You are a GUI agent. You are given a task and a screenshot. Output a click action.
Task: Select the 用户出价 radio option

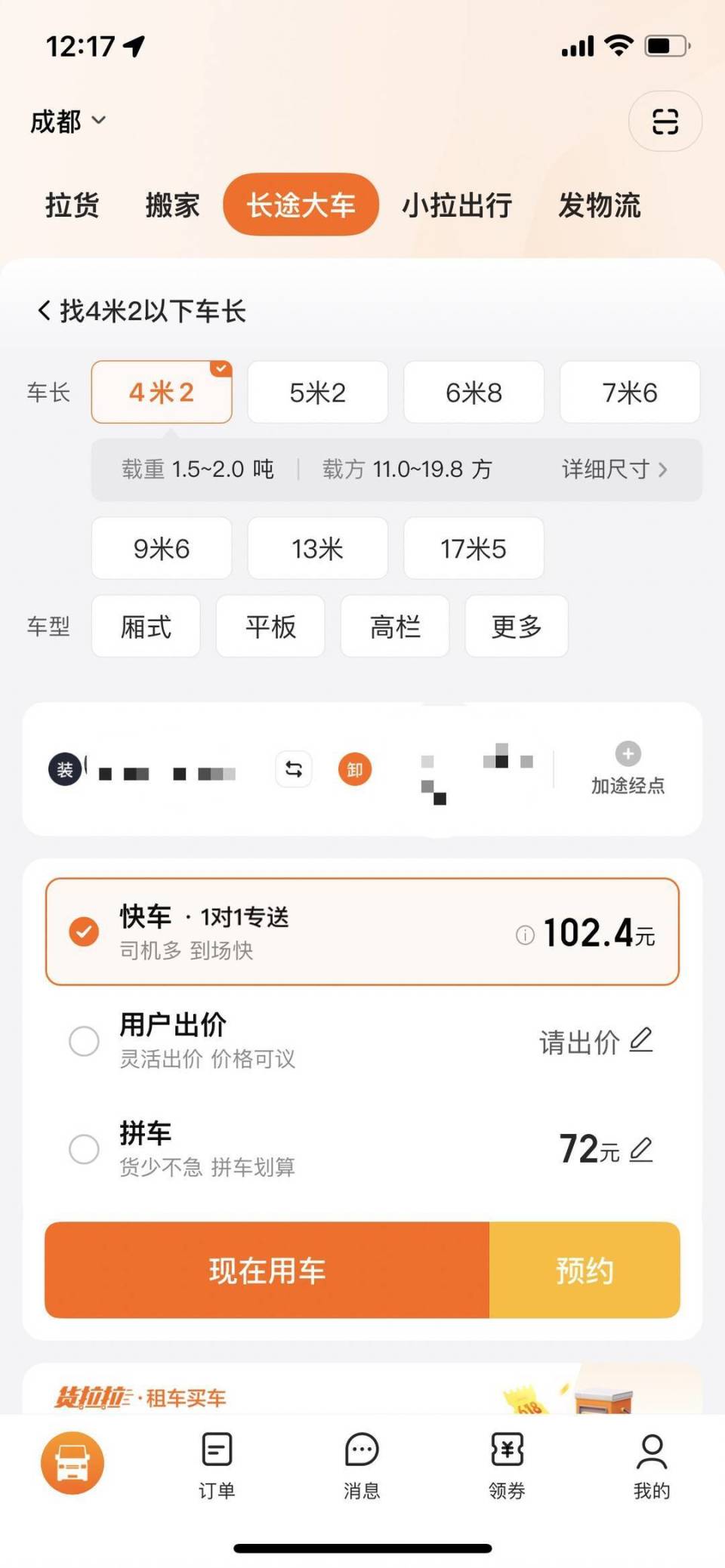[84, 1041]
